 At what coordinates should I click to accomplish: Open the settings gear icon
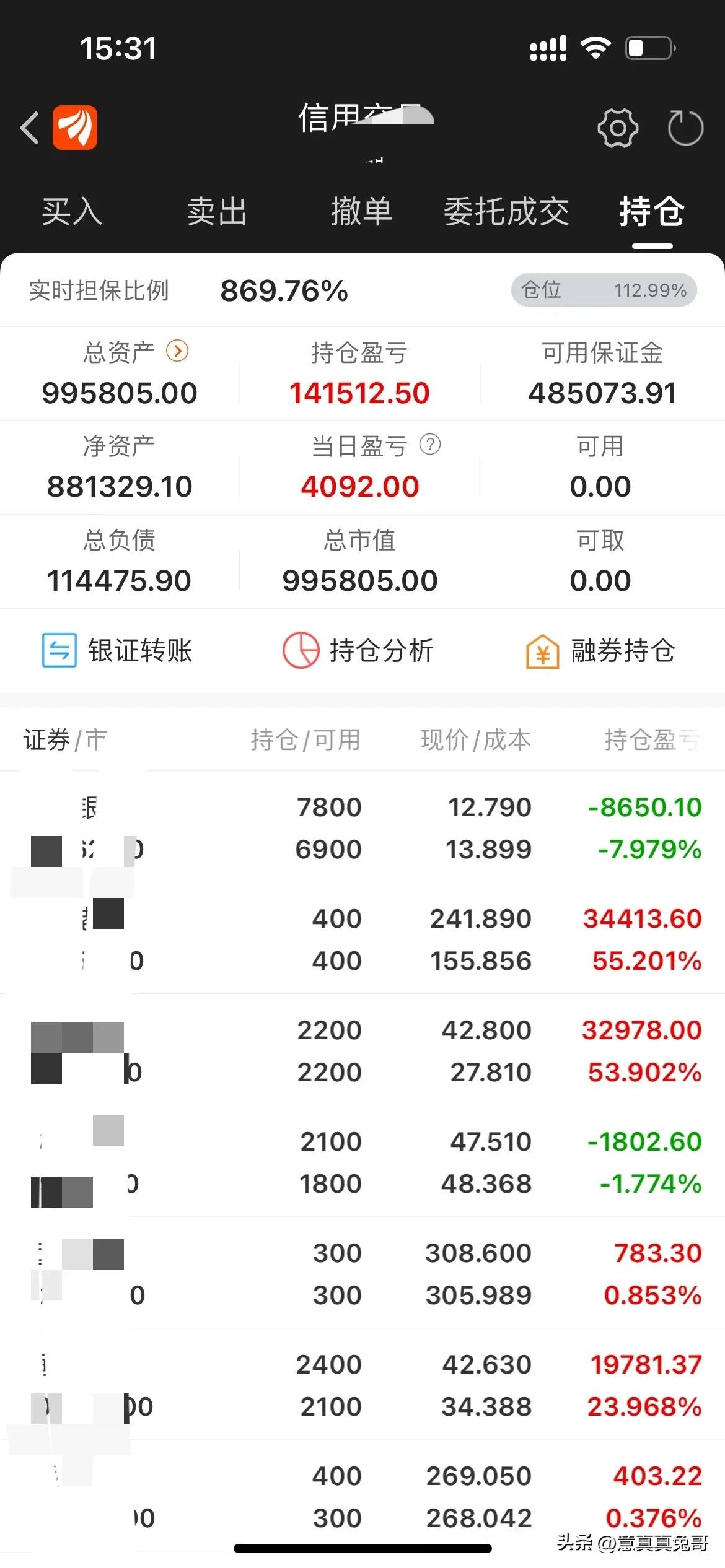[617, 128]
